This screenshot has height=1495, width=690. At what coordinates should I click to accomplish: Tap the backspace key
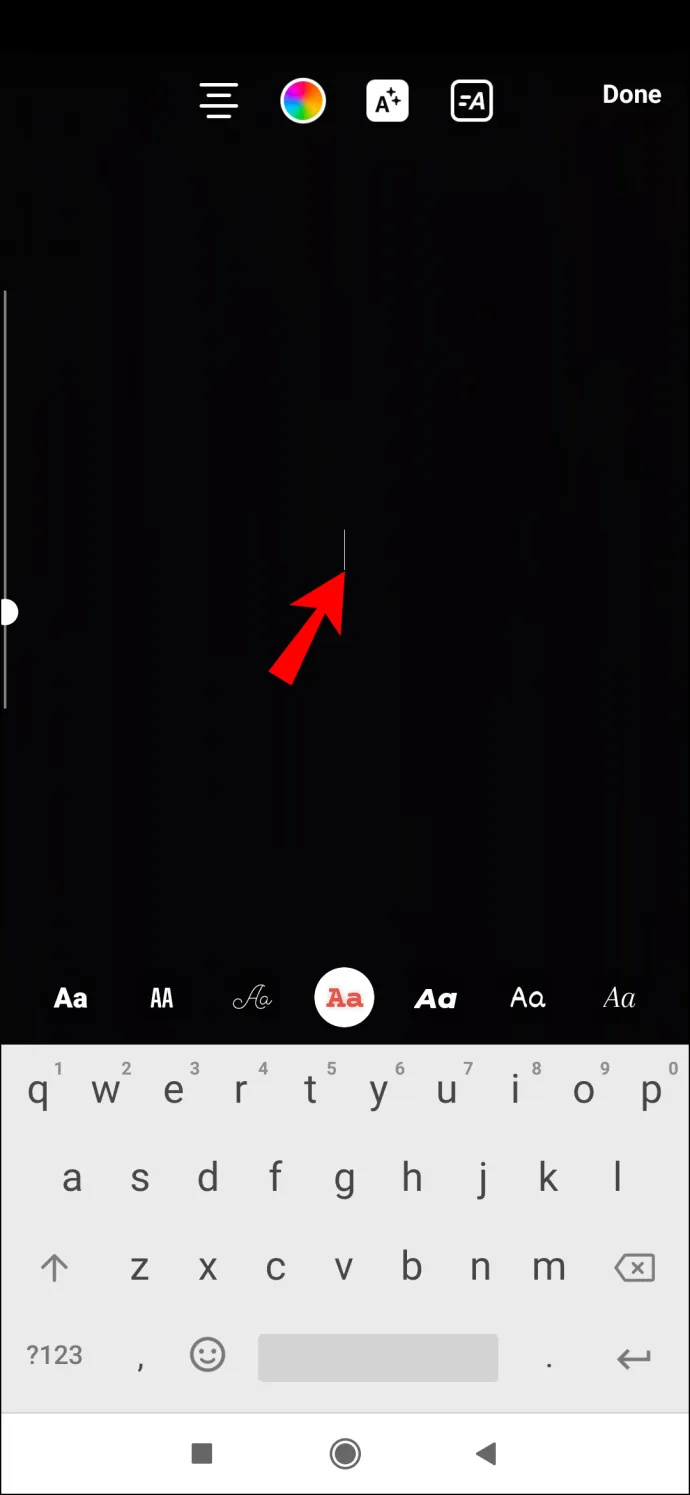click(x=634, y=1268)
